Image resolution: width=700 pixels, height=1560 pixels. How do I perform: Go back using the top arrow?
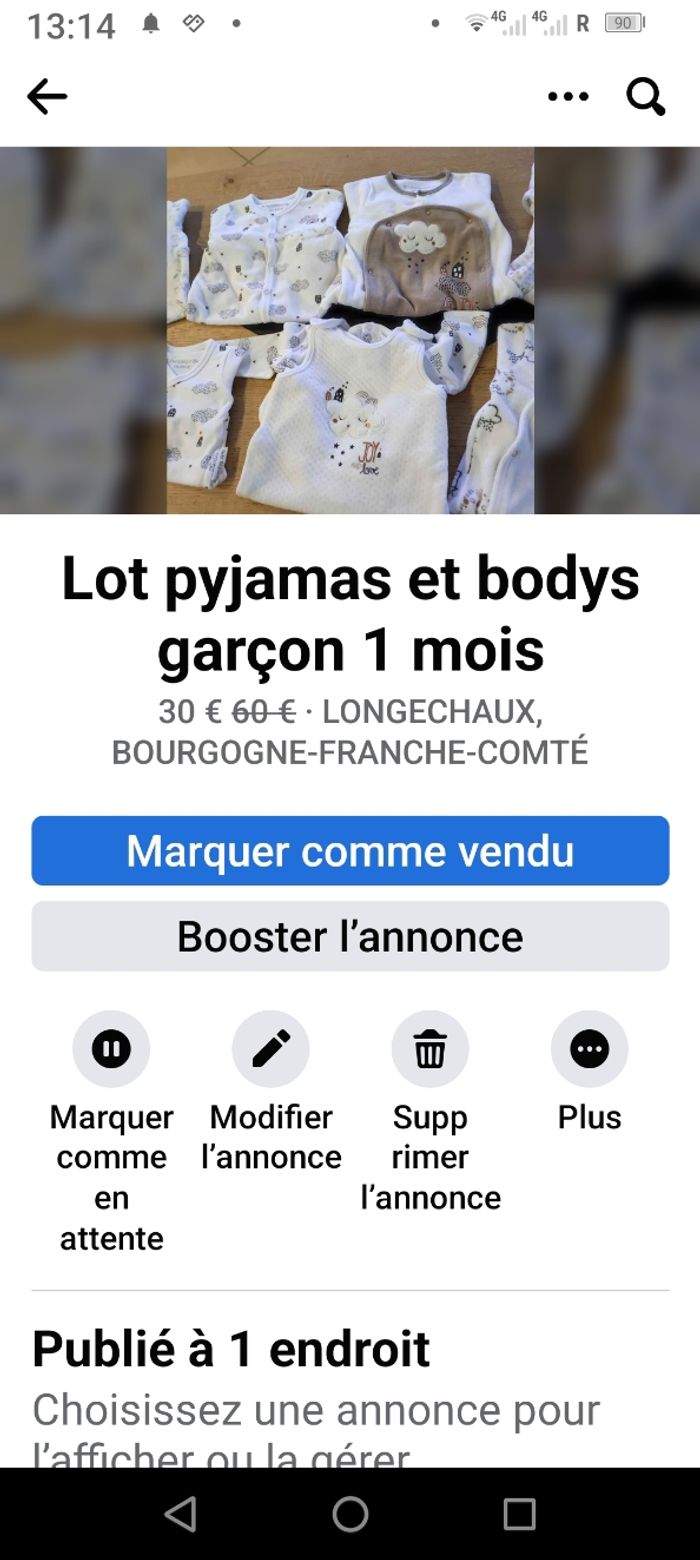pyautogui.click(x=47, y=97)
